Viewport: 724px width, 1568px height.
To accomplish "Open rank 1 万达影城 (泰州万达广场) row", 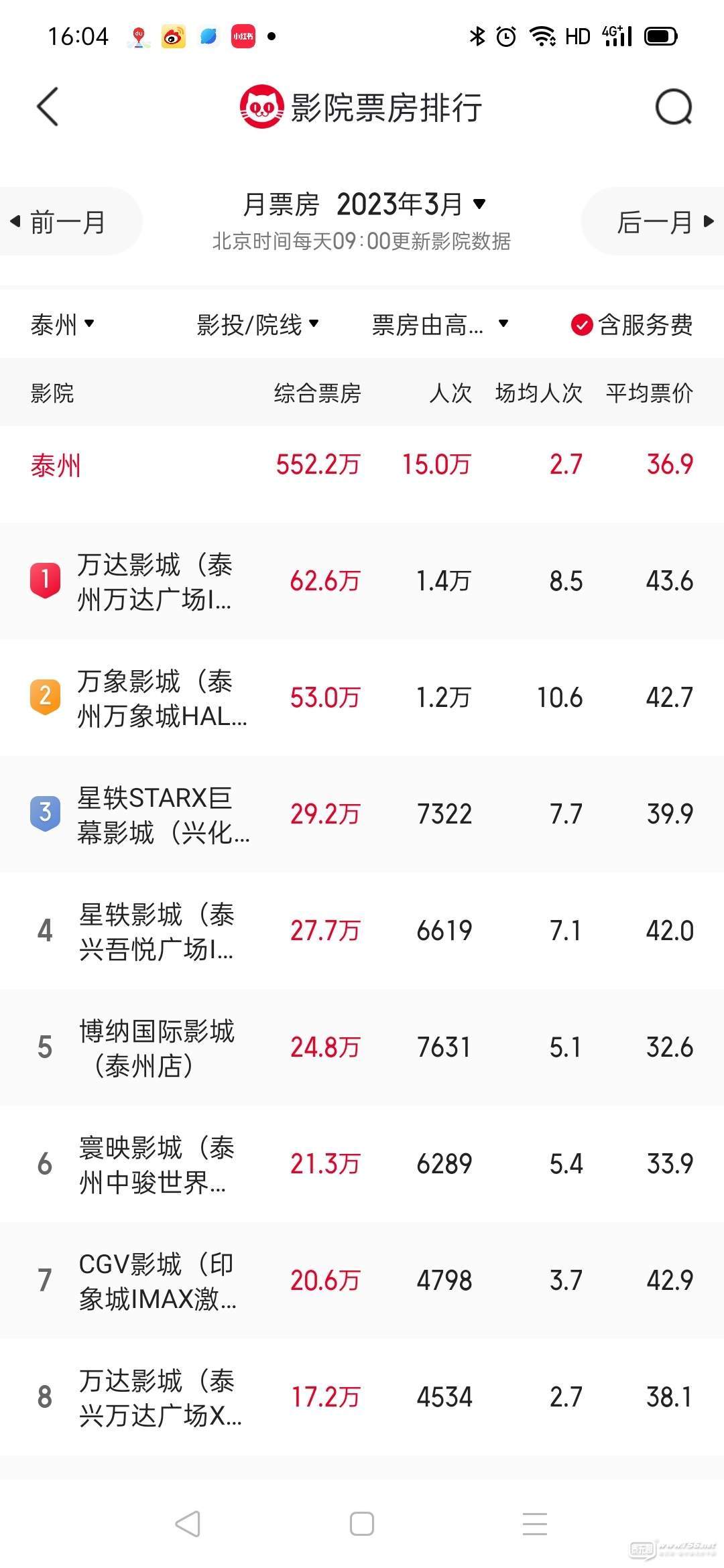I will coord(362,581).
